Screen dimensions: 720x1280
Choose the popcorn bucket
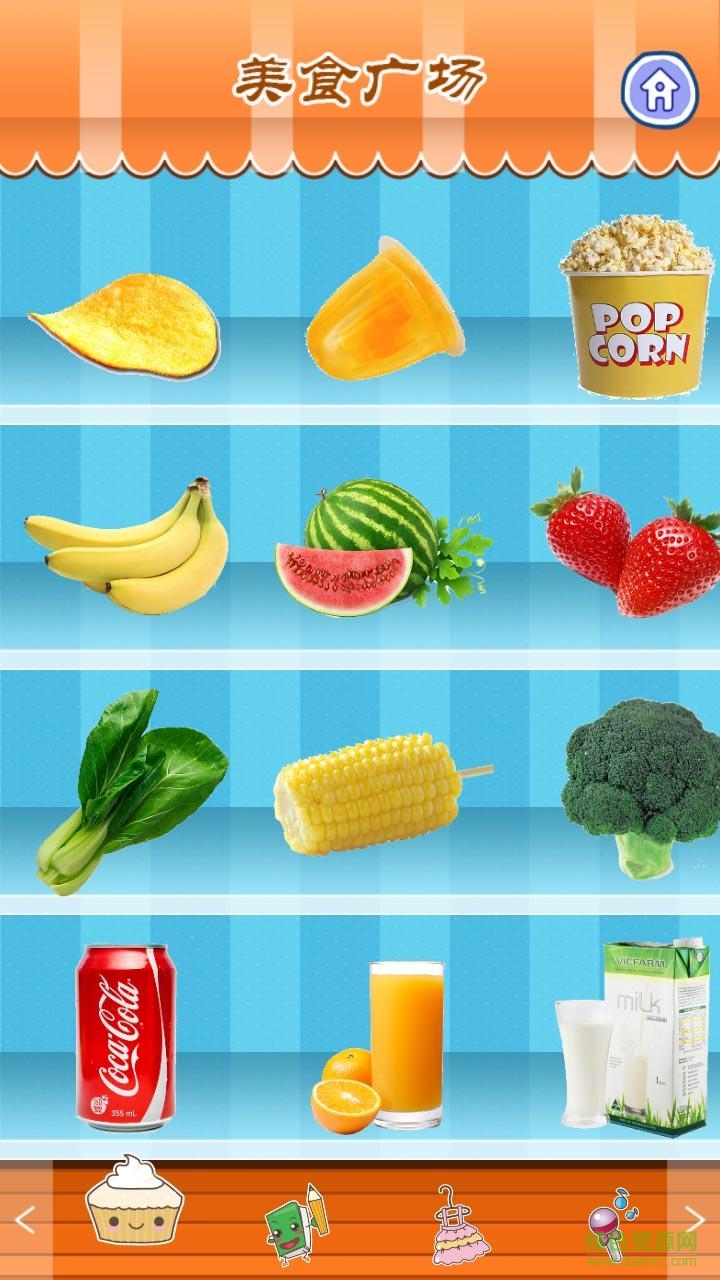point(637,308)
